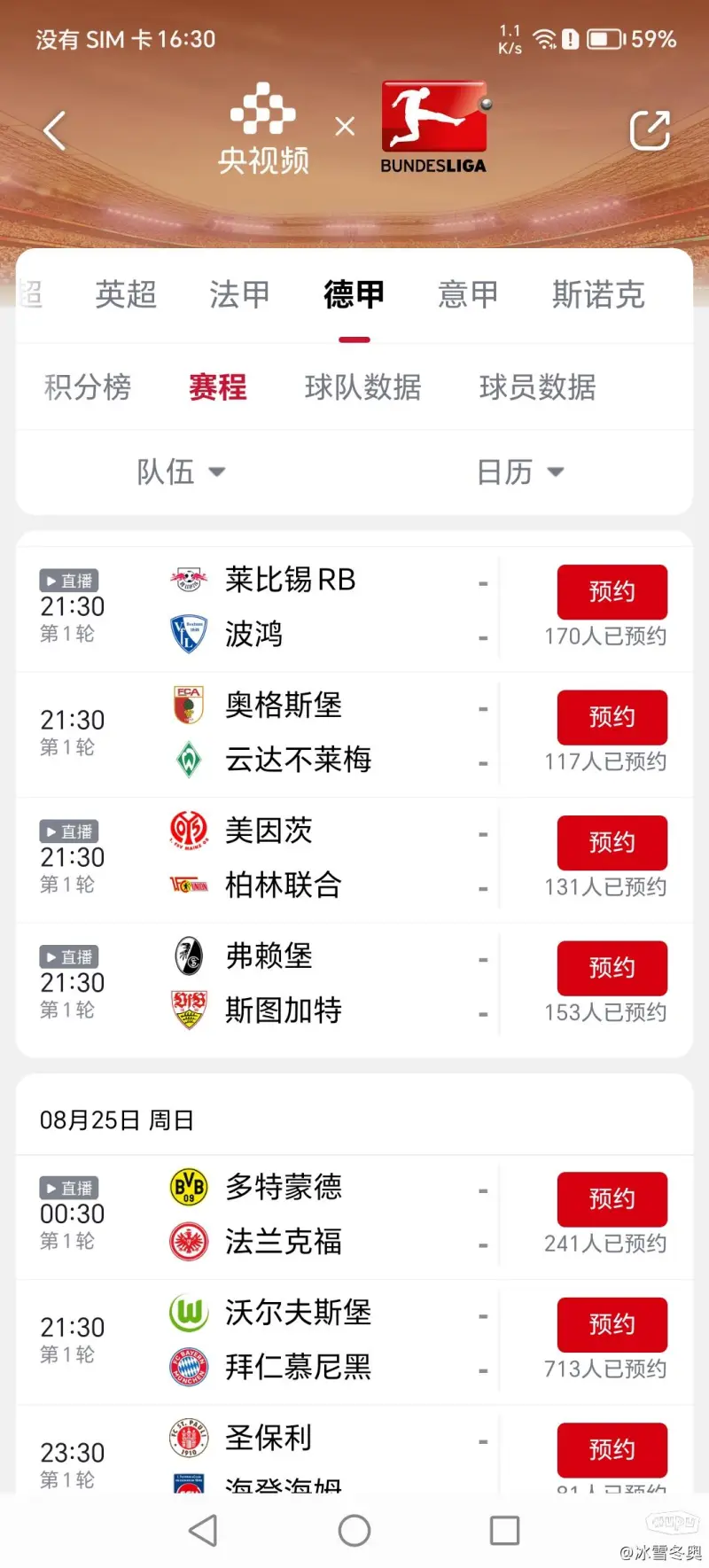Viewport: 709px width, 1568px height.
Task: Select the 莱比锡RB team crest
Action: tap(187, 580)
